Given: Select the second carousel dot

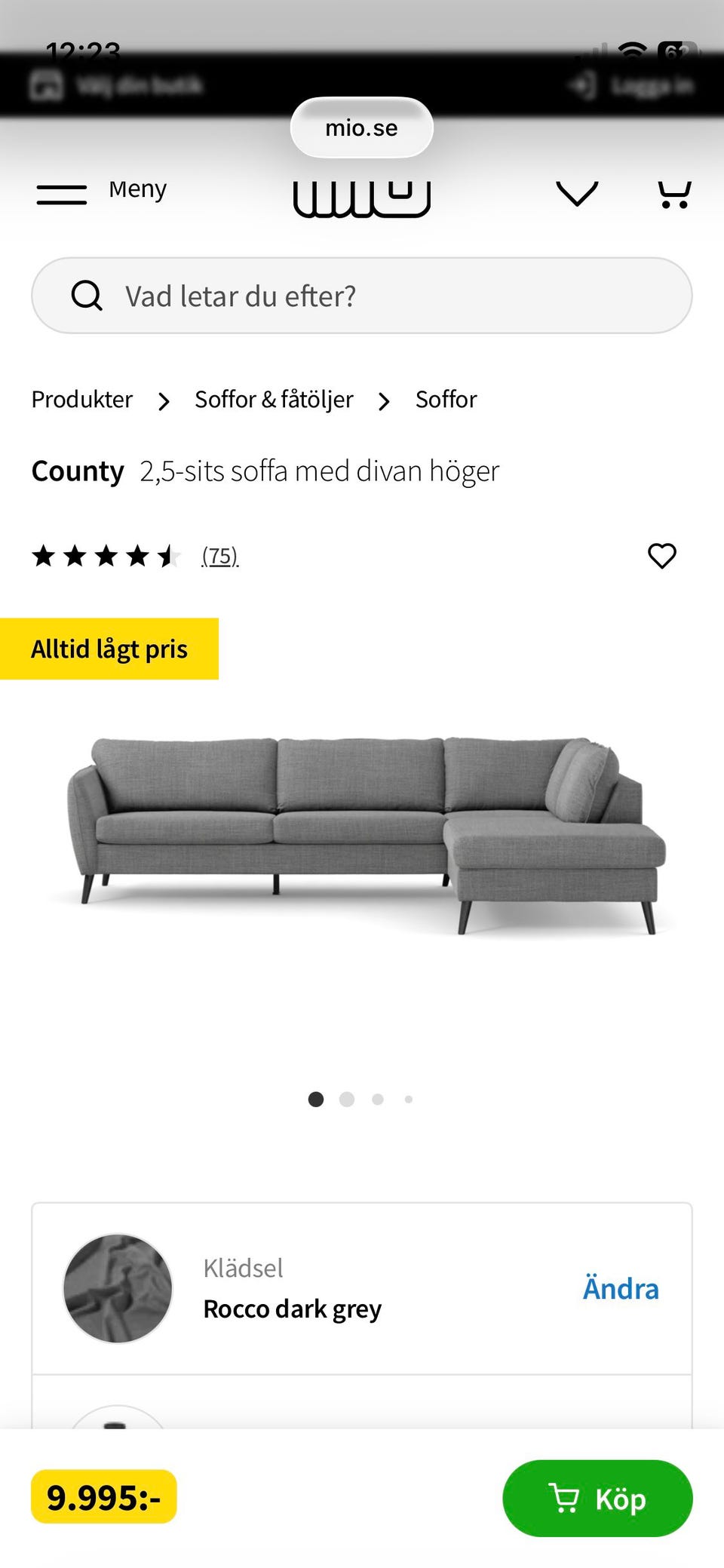Looking at the screenshot, I should click(x=347, y=1100).
